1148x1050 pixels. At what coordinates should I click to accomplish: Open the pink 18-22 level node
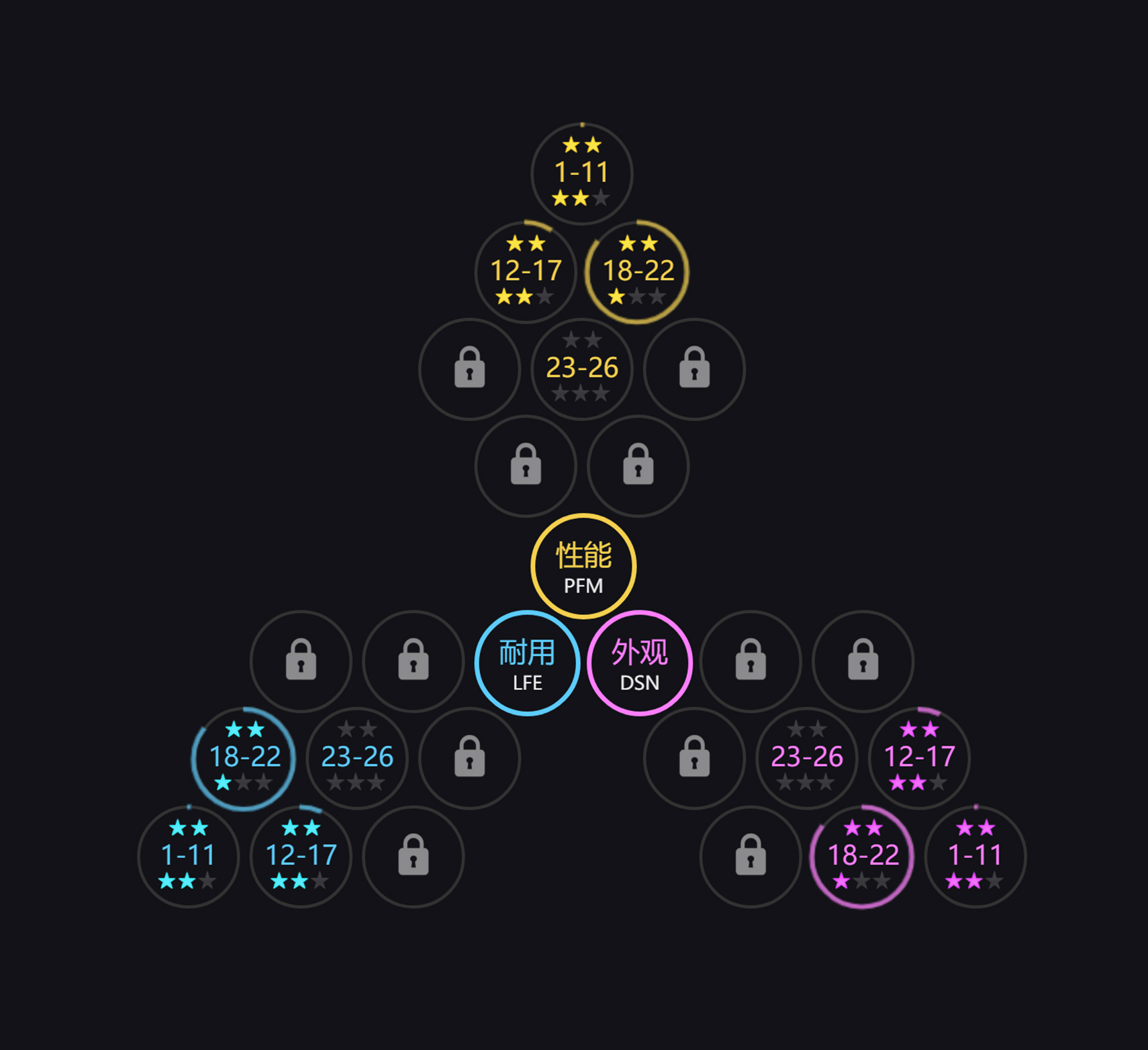[863, 856]
